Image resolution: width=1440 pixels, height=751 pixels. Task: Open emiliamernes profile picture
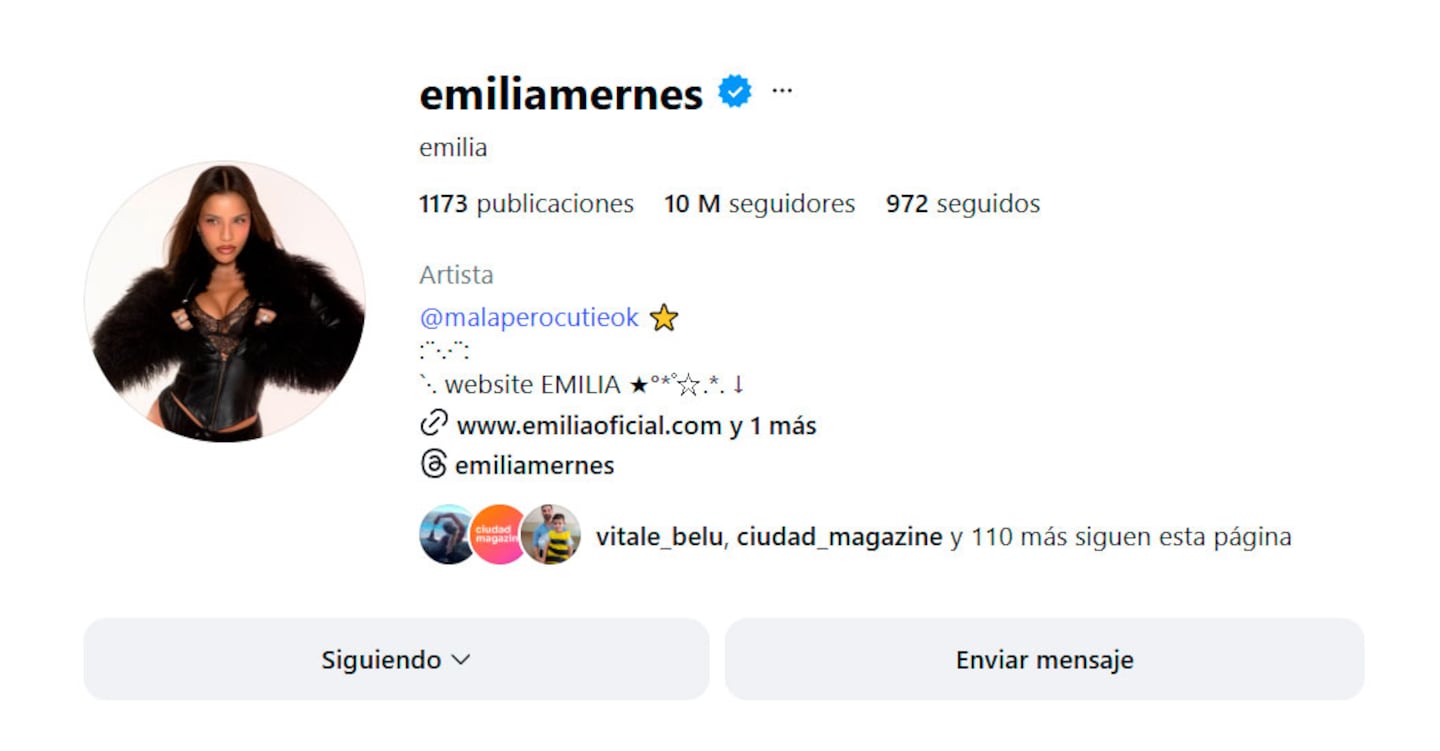(225, 302)
